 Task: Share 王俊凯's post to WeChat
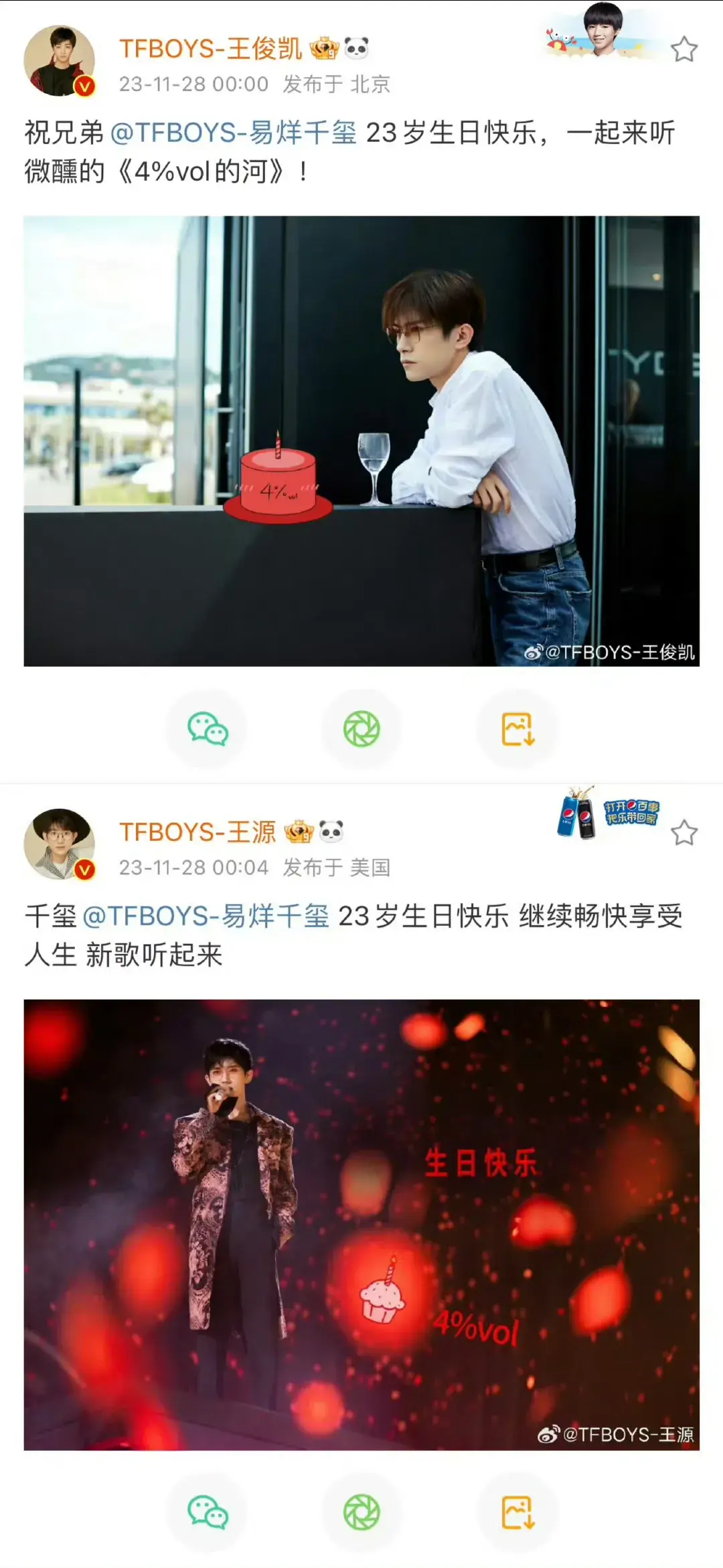click(208, 729)
